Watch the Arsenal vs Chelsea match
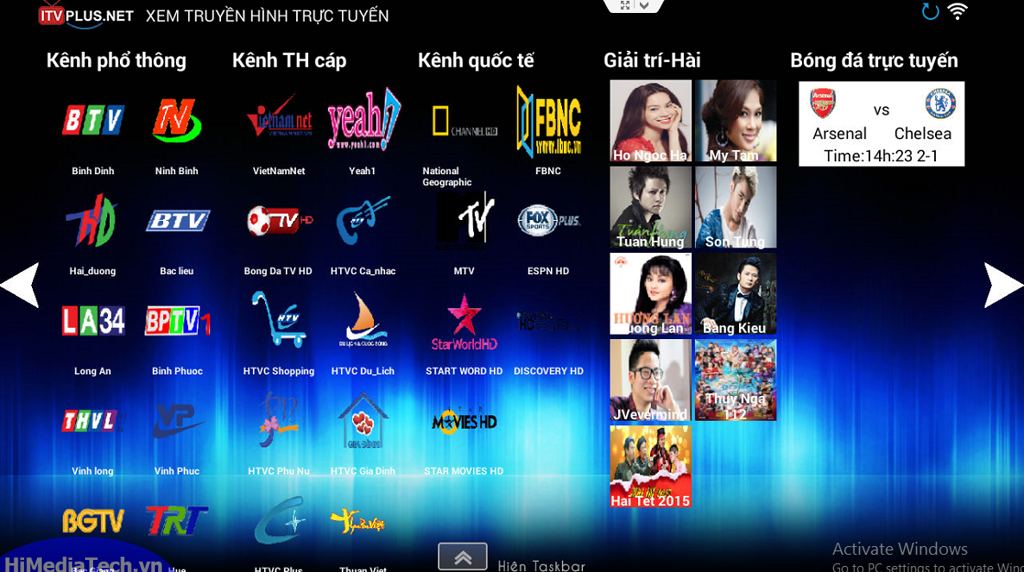1024x572 pixels. tap(881, 123)
